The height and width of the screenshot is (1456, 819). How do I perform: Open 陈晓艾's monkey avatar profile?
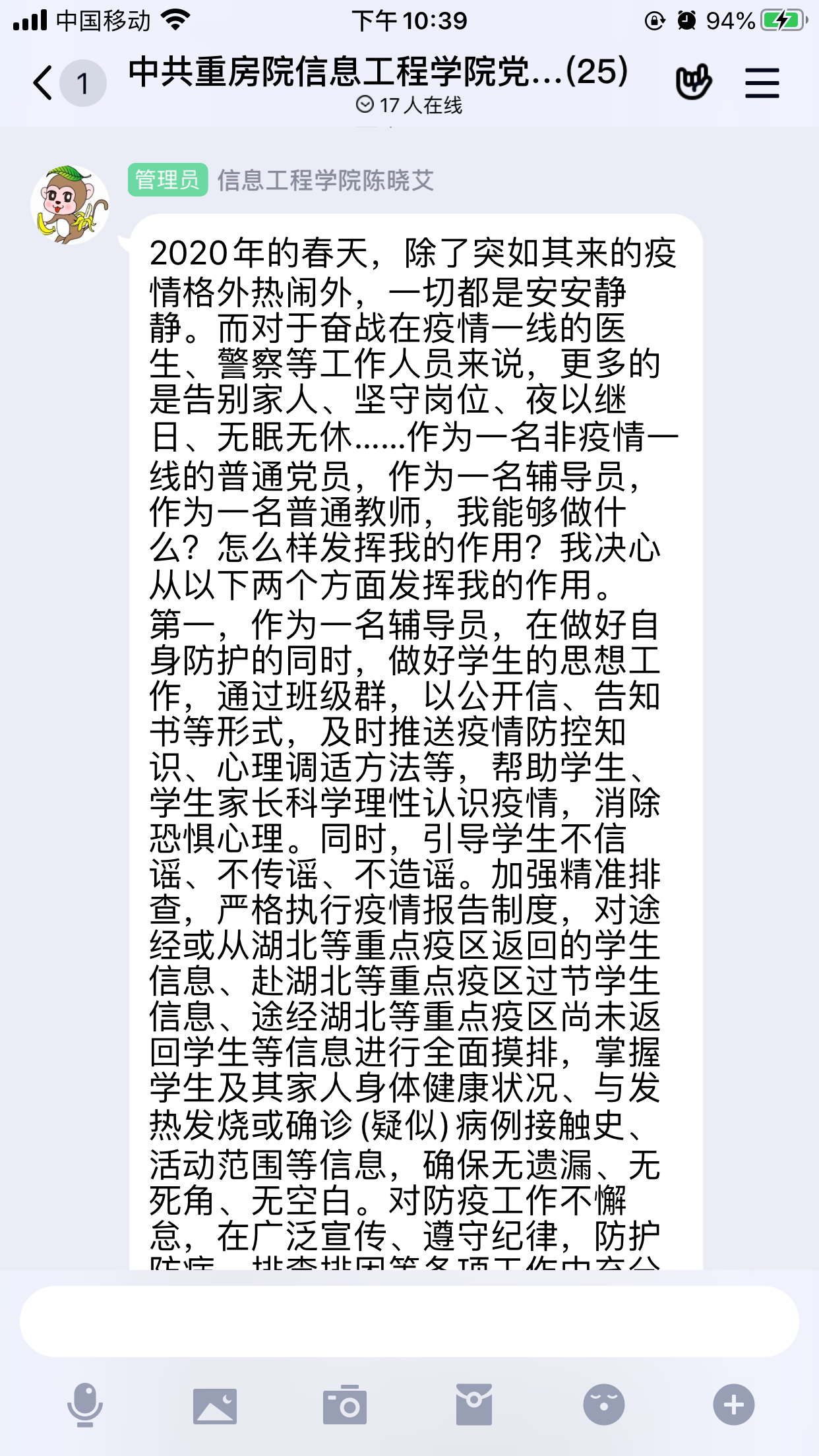pos(70,205)
